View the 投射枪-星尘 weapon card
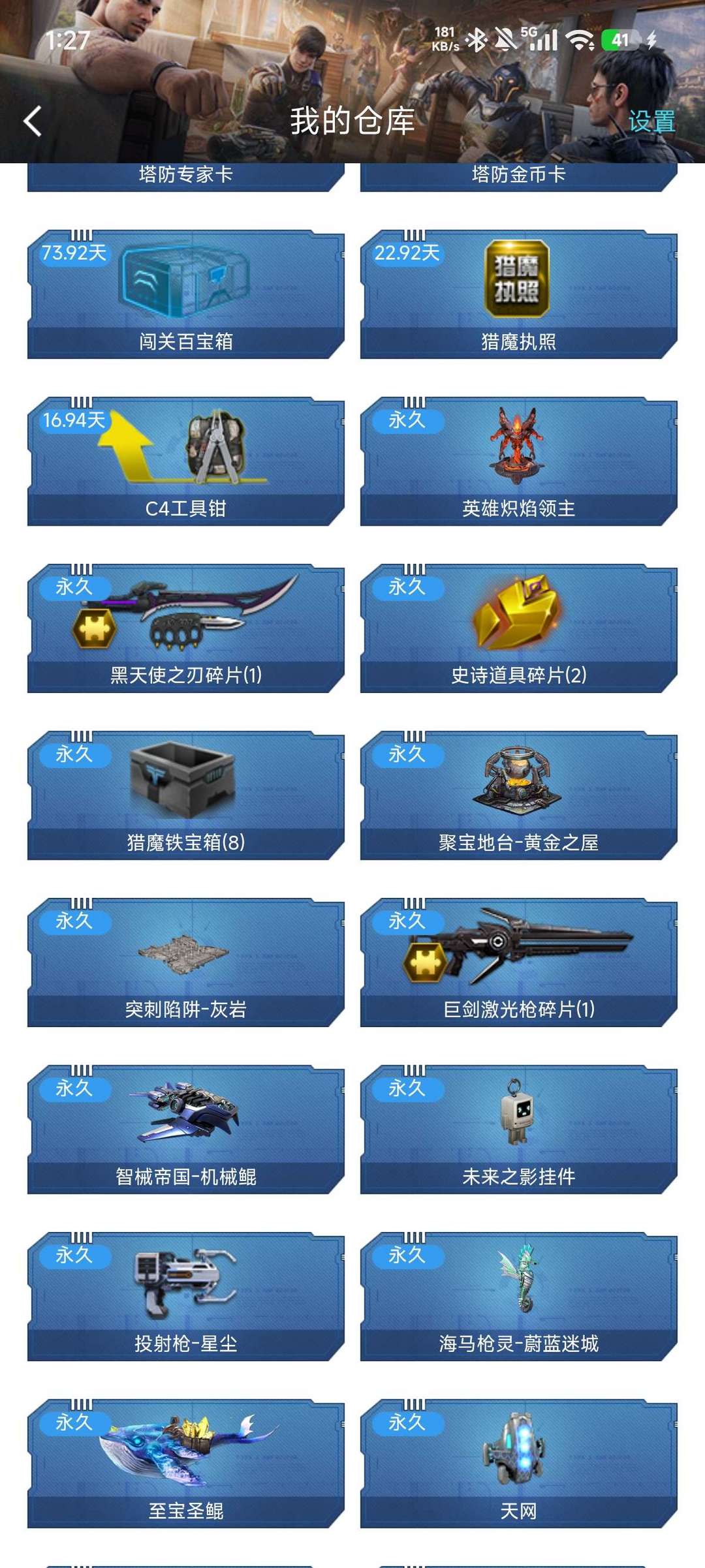The image size is (705, 1568). pyautogui.click(x=186, y=1296)
